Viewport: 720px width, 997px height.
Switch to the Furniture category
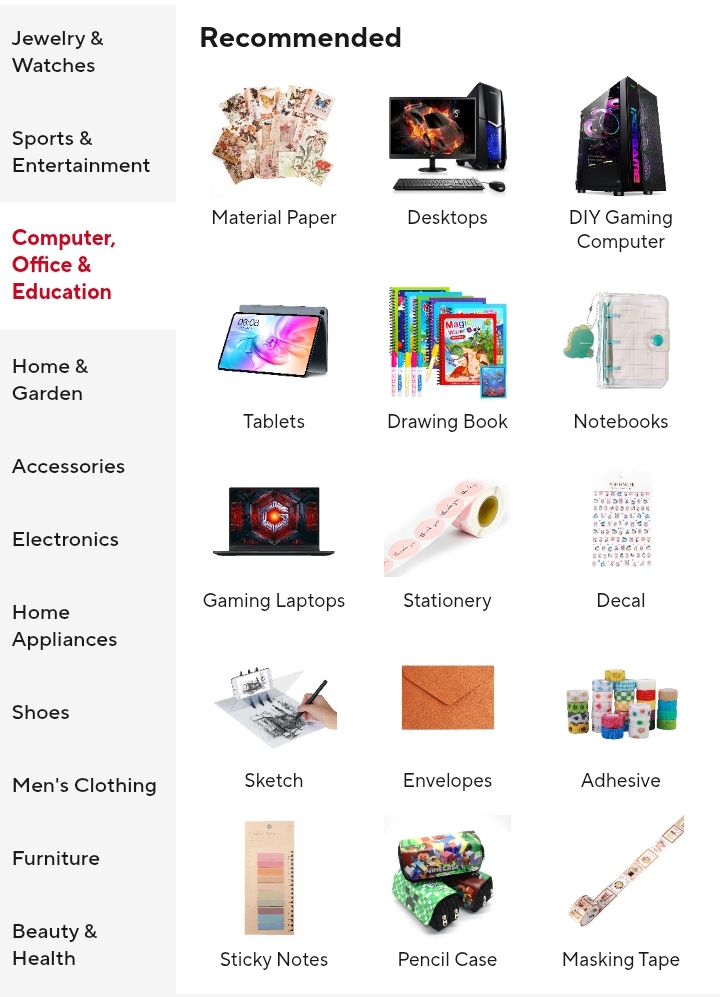click(56, 858)
